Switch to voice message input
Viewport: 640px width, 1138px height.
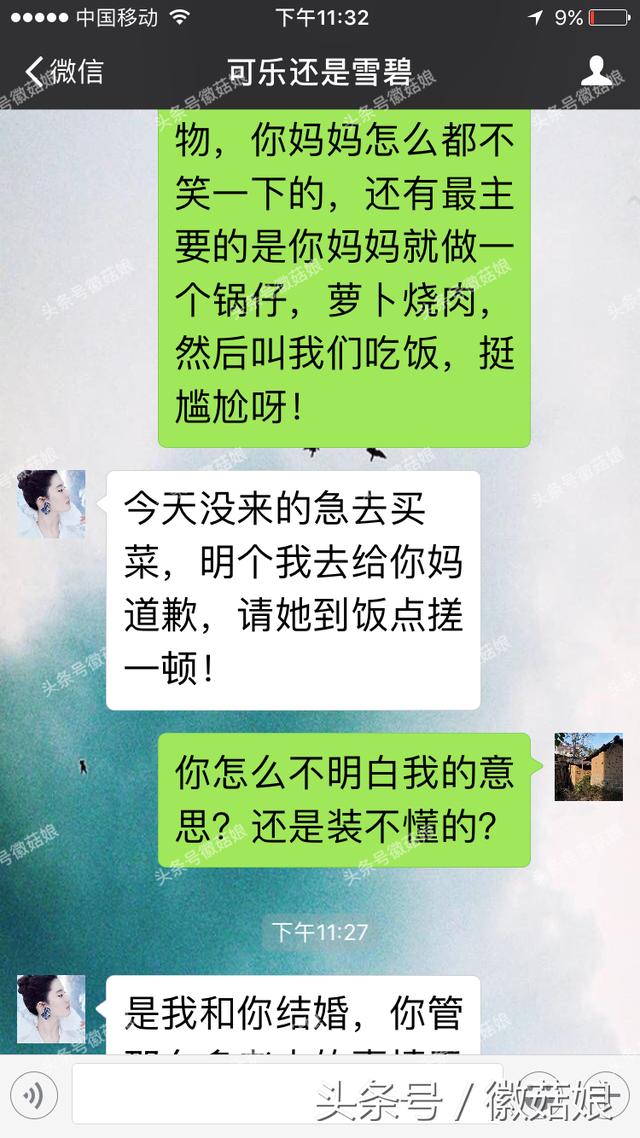tap(34, 1098)
